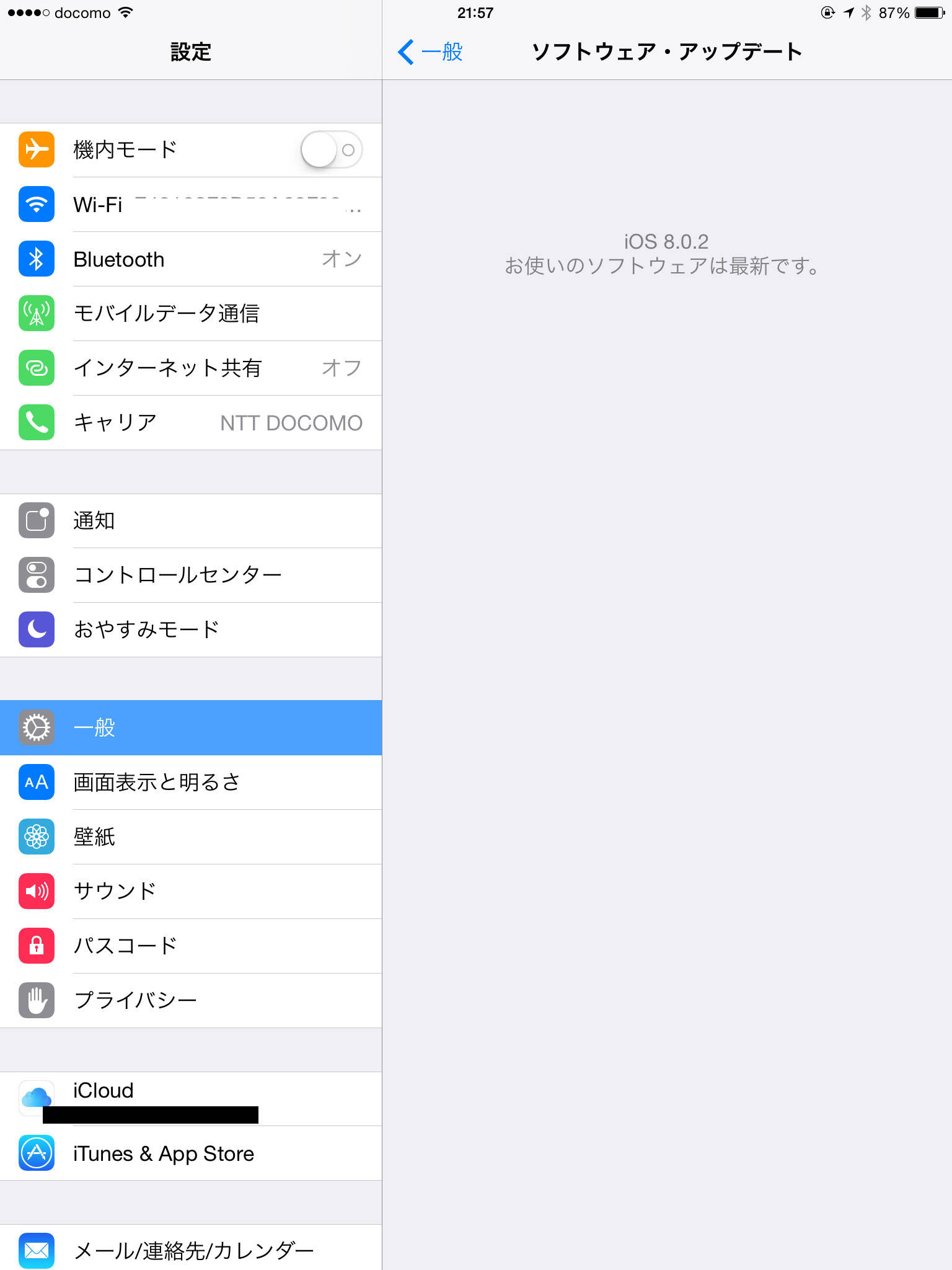Tap the green インターネット共有 icon
This screenshot has height=1270, width=952.
[36, 368]
